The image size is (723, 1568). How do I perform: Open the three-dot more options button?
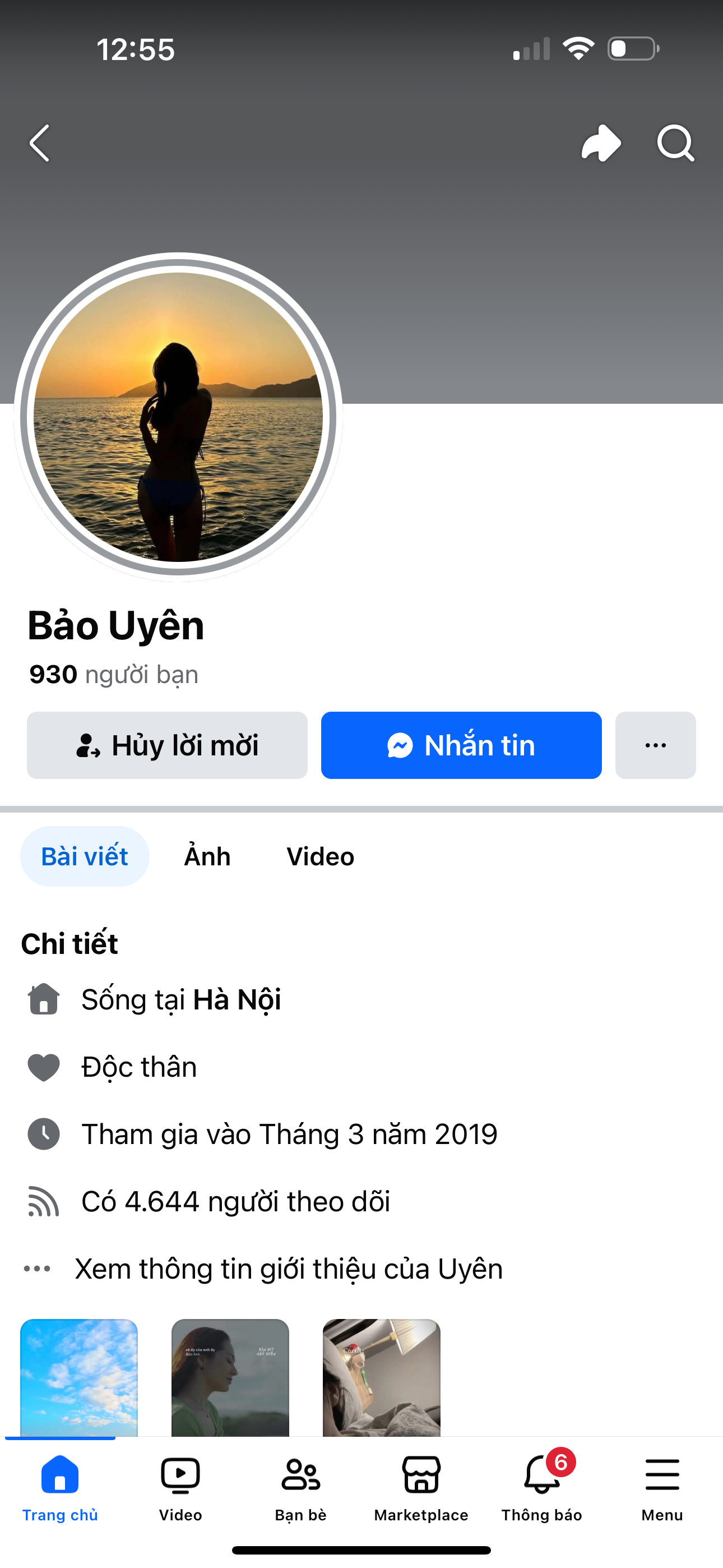pos(655,745)
